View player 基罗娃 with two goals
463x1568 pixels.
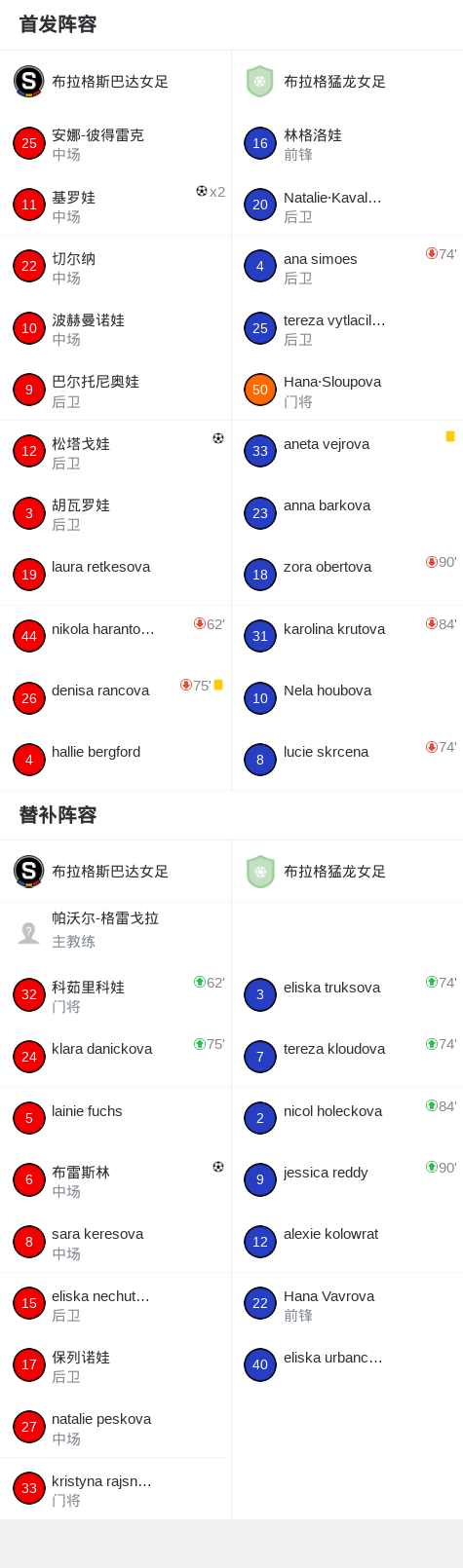tap(115, 205)
